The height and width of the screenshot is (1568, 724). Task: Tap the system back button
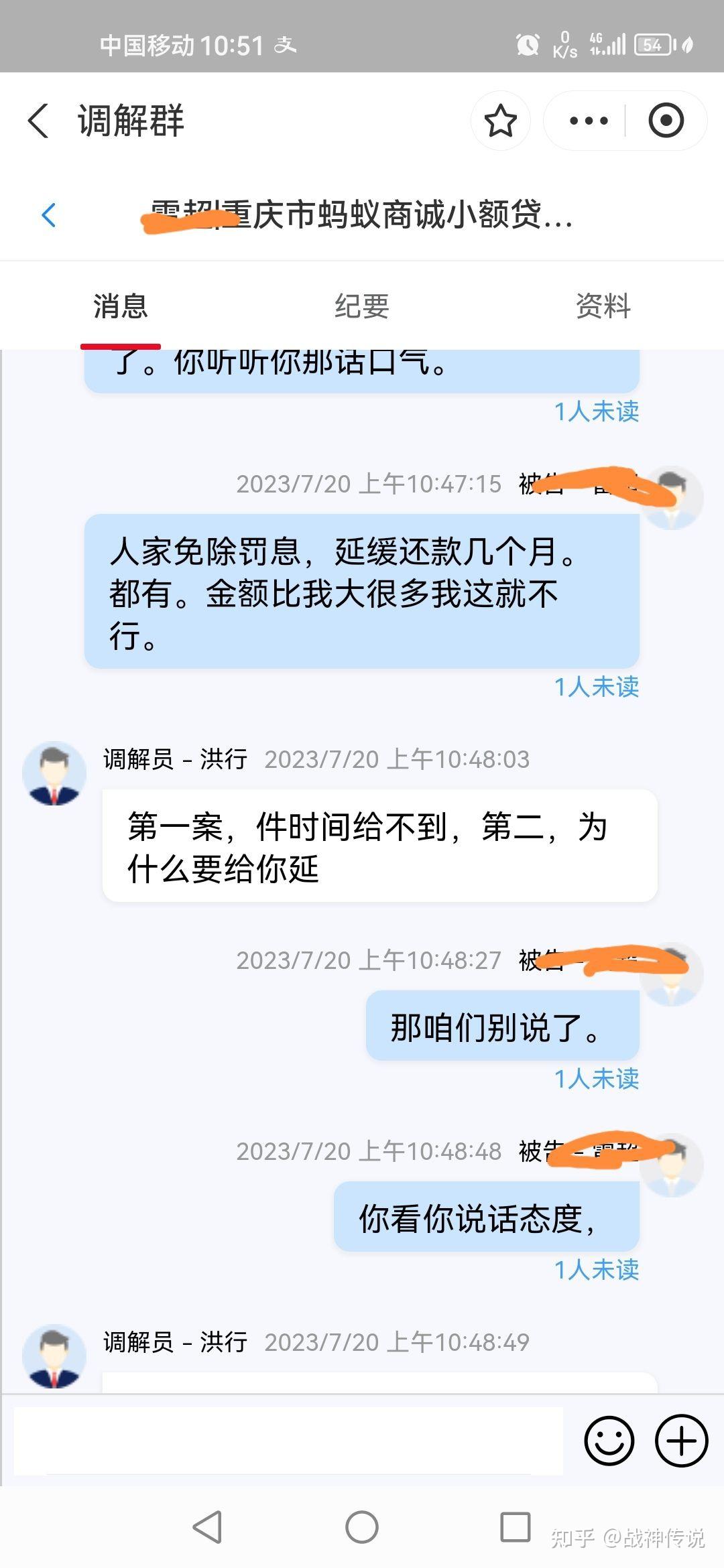coord(207,1527)
